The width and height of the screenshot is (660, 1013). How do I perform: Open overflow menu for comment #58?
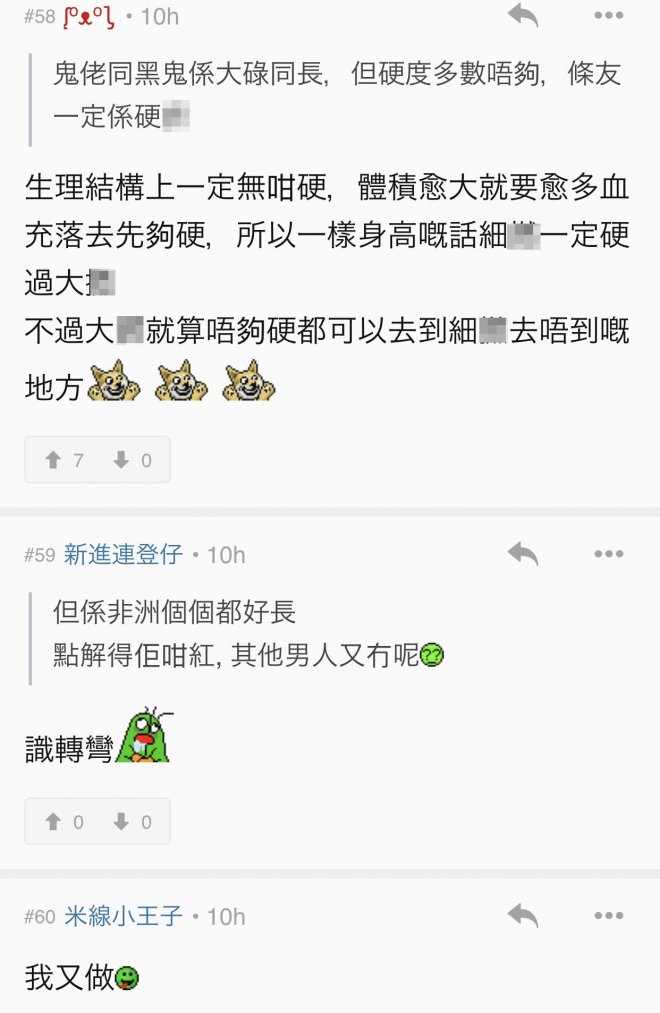click(x=609, y=16)
